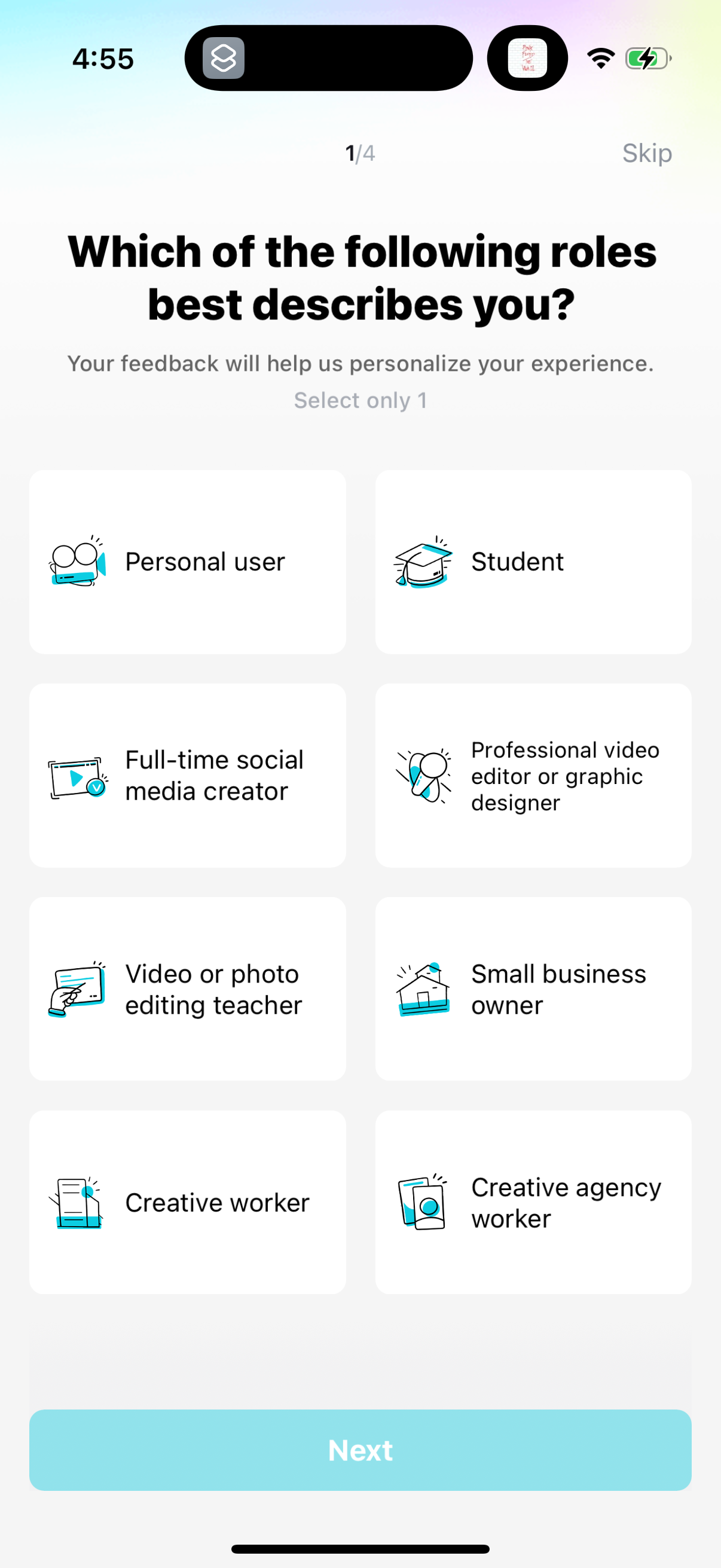Select the Personal user role card
Image resolution: width=721 pixels, height=1568 pixels.
[x=187, y=561]
